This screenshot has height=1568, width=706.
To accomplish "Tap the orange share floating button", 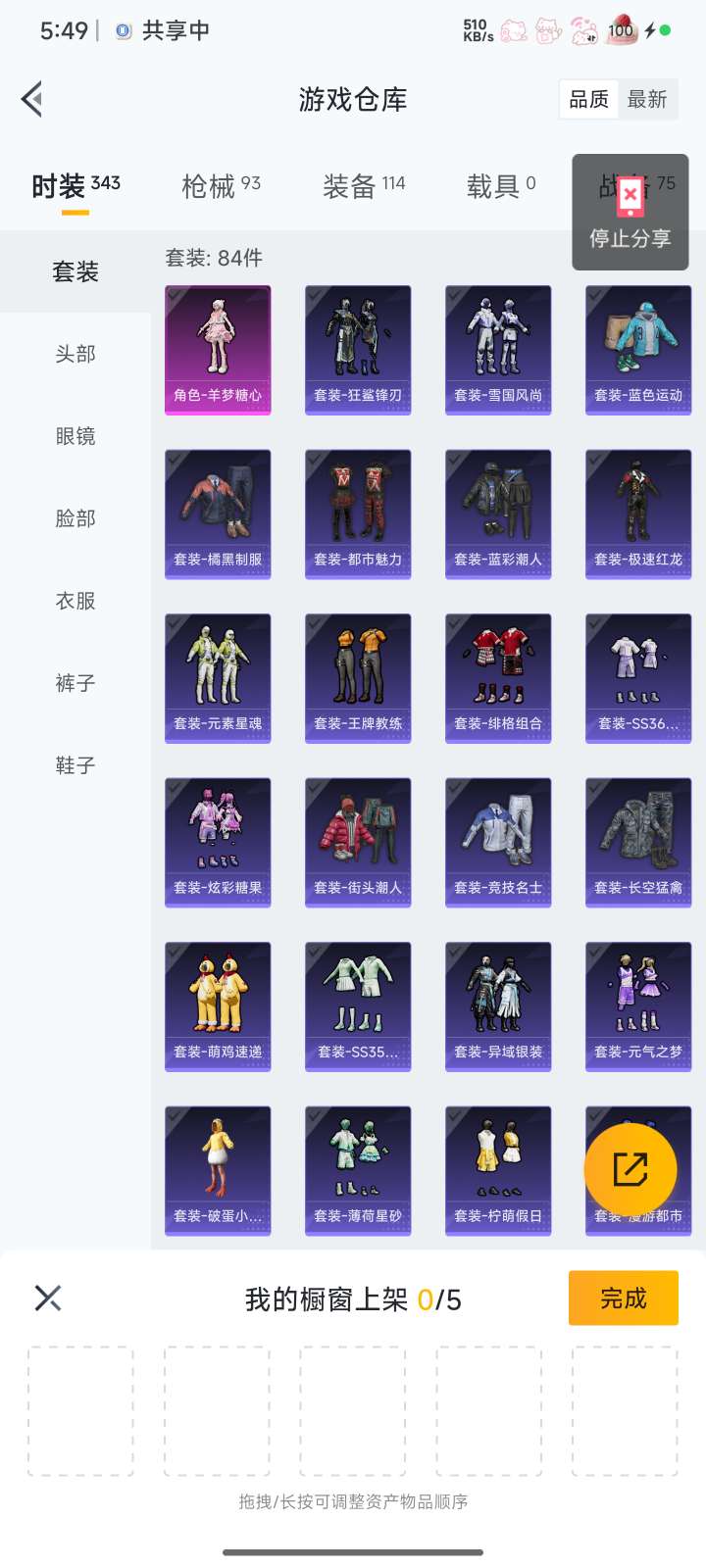I will coord(630,1169).
